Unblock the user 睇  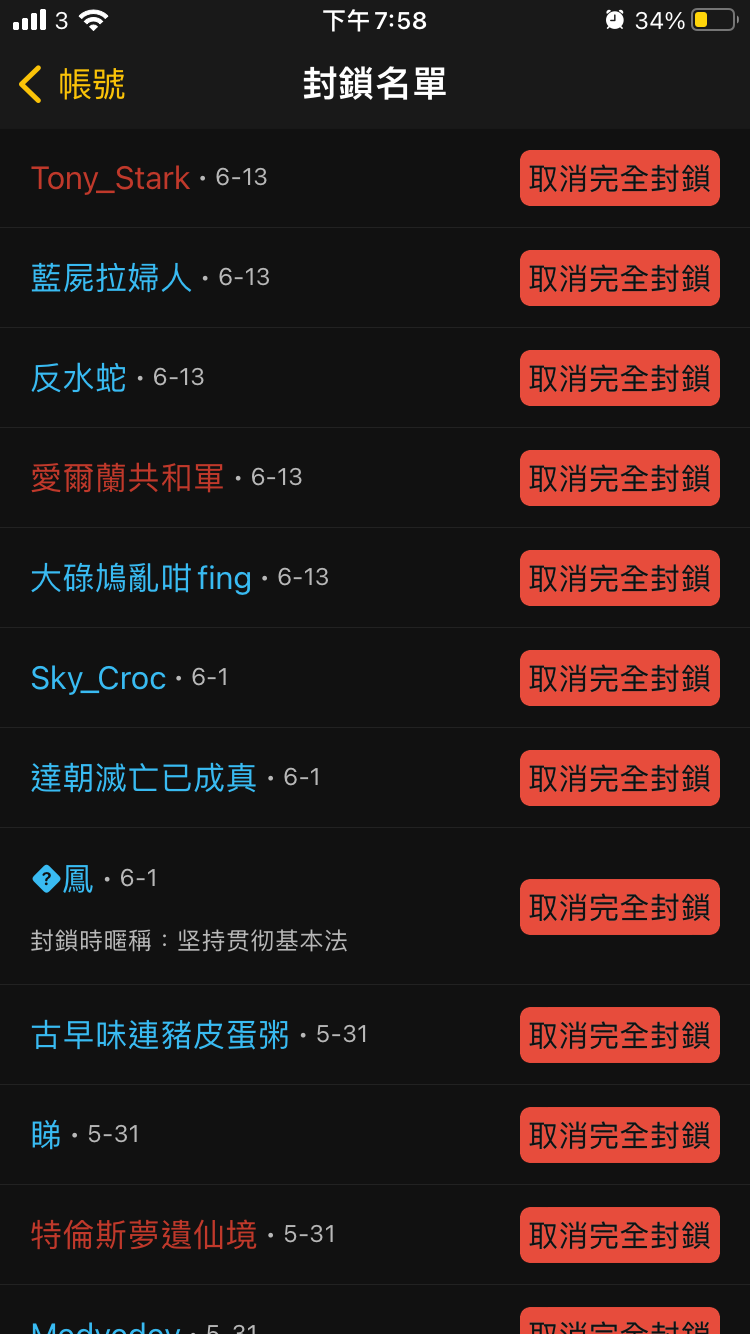click(619, 1136)
